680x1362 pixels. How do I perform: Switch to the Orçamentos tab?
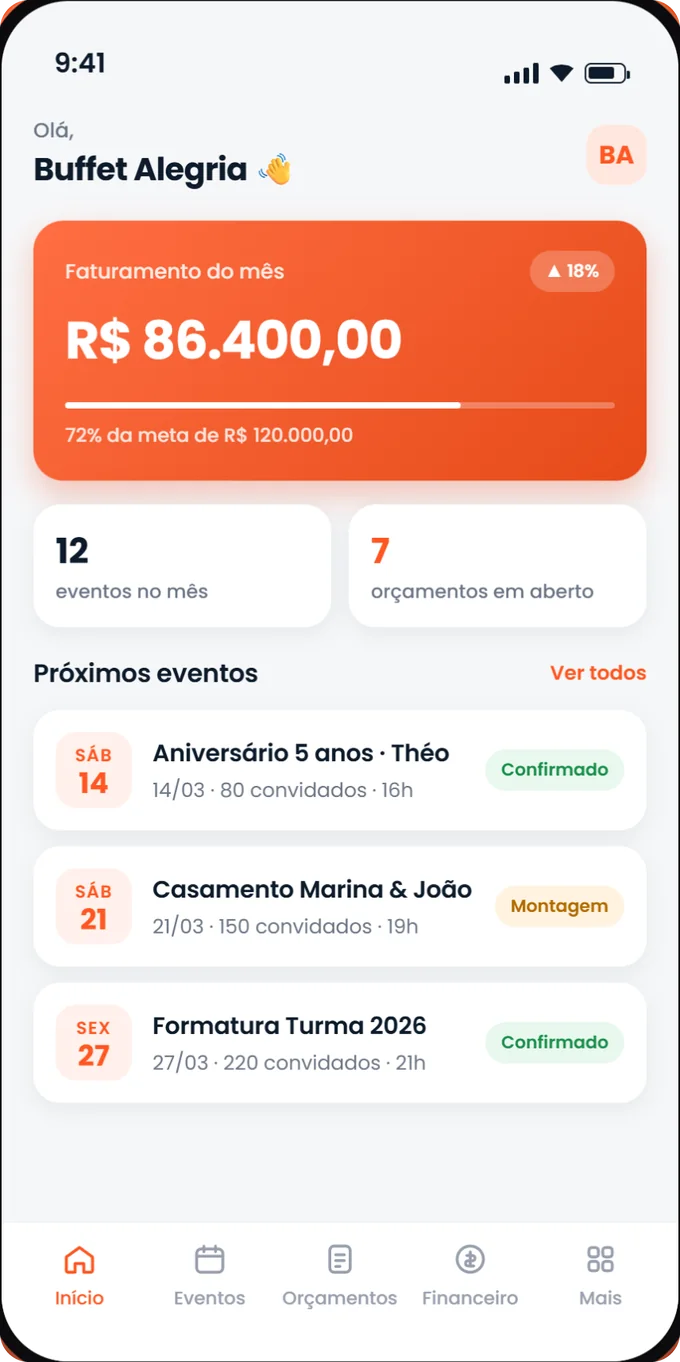click(340, 1276)
